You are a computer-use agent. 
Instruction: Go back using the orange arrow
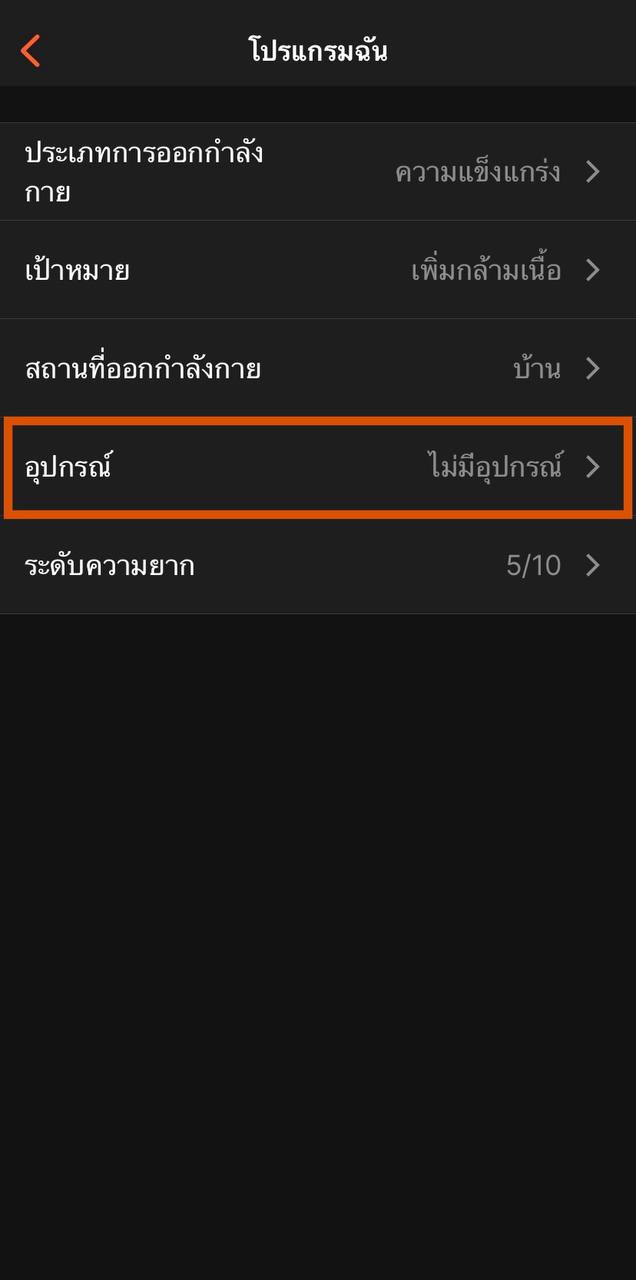31,50
